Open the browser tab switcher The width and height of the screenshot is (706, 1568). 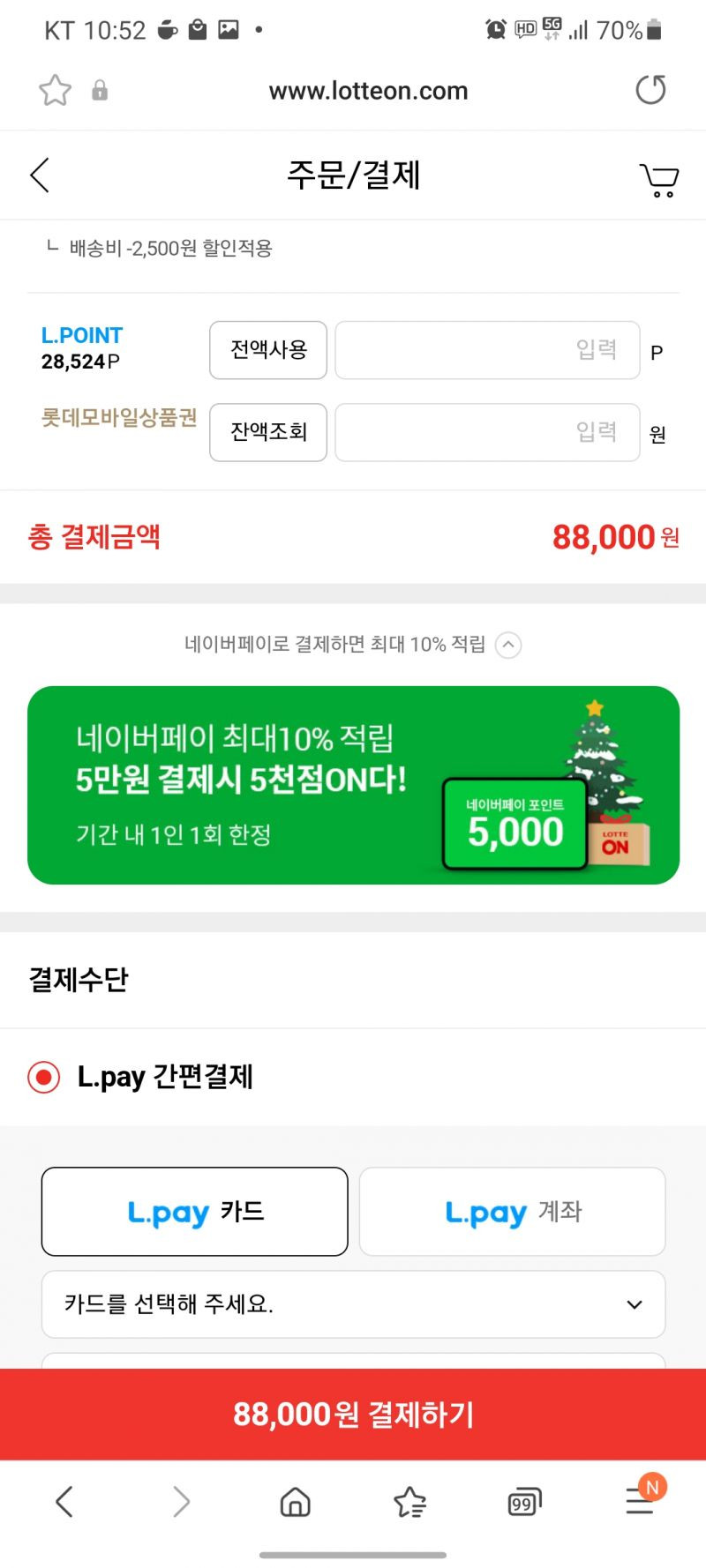coord(525,1502)
